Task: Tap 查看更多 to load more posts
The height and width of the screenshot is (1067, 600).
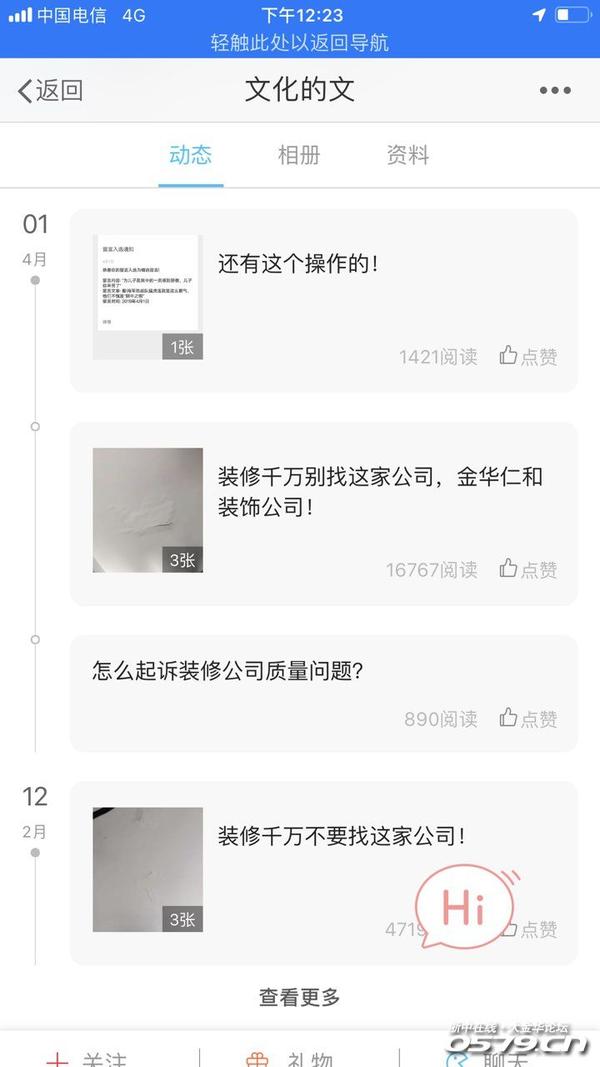Action: (300, 997)
